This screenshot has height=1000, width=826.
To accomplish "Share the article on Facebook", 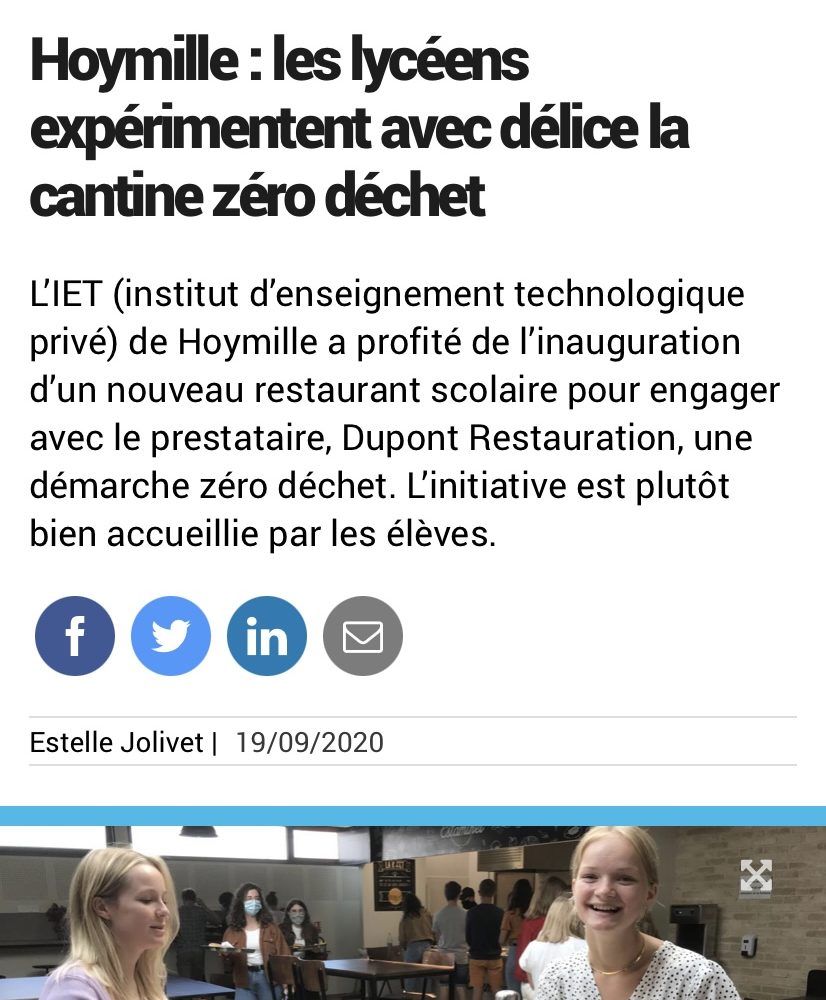I will pos(75,636).
